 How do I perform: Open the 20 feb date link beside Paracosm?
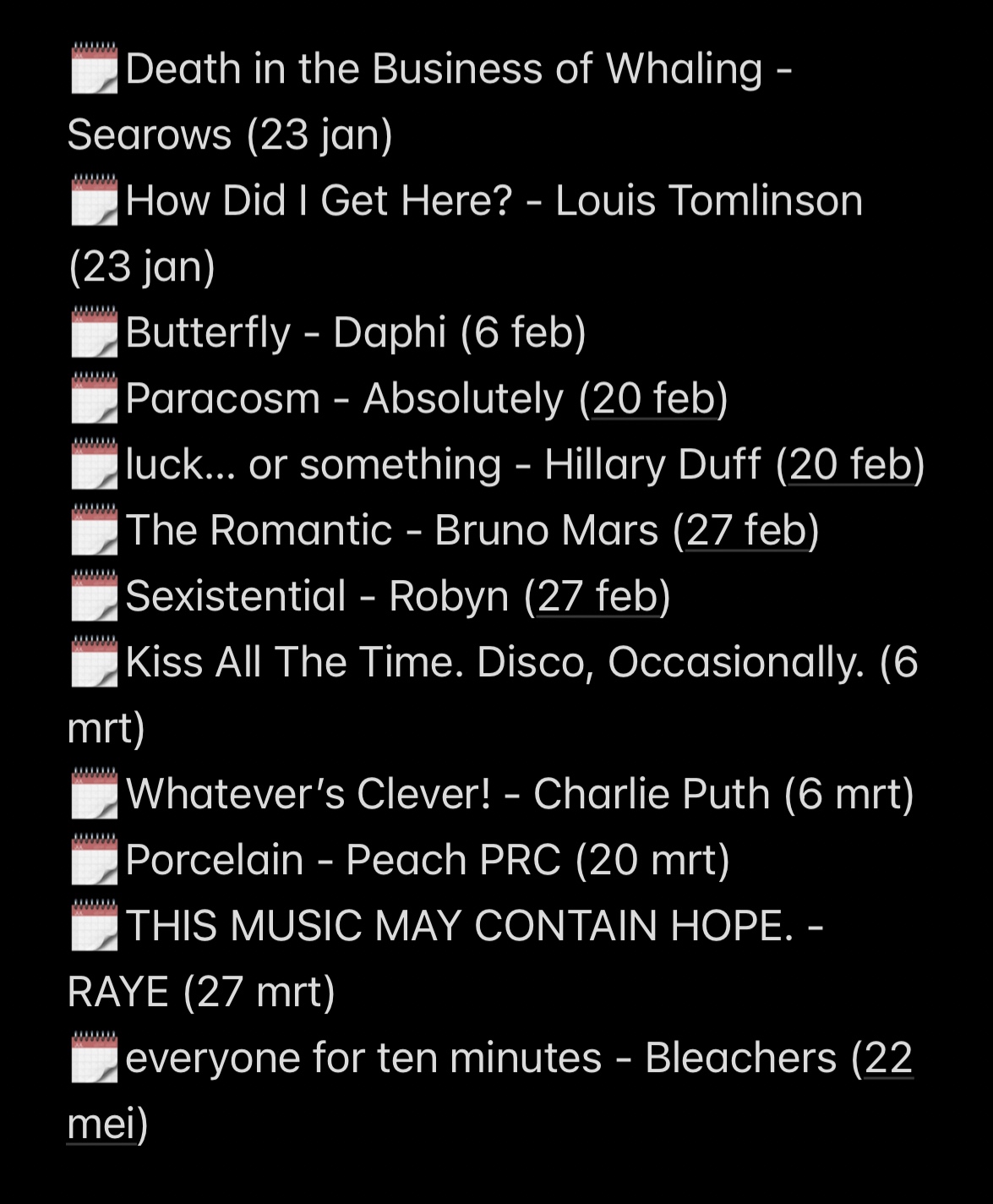pos(654,398)
